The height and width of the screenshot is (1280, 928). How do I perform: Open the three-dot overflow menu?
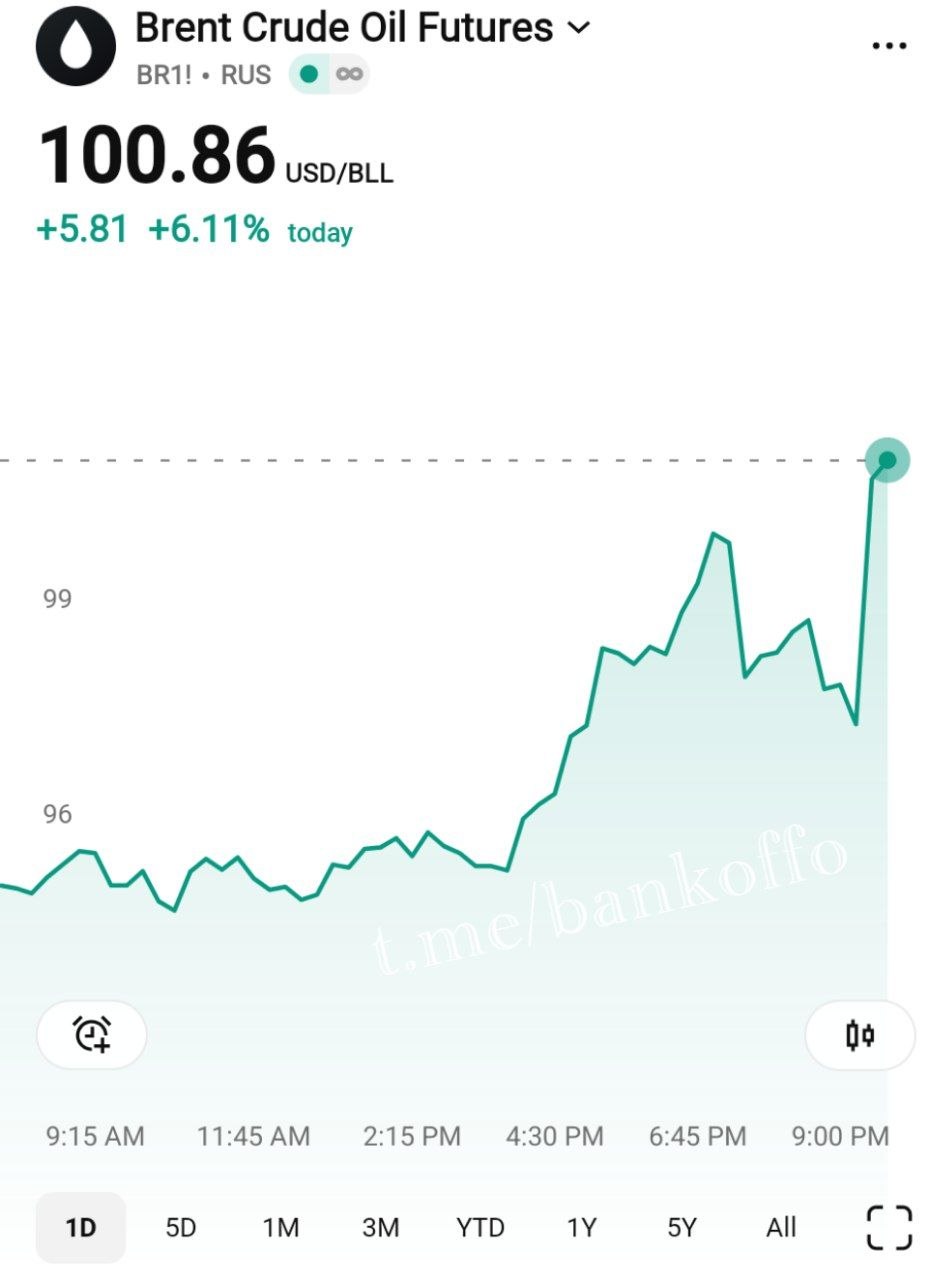(x=889, y=46)
